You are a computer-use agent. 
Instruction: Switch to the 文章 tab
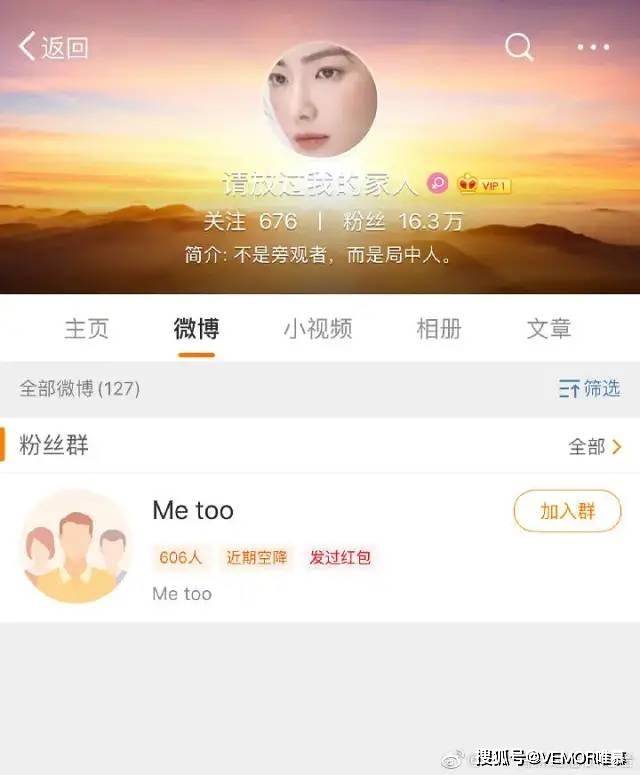click(548, 329)
